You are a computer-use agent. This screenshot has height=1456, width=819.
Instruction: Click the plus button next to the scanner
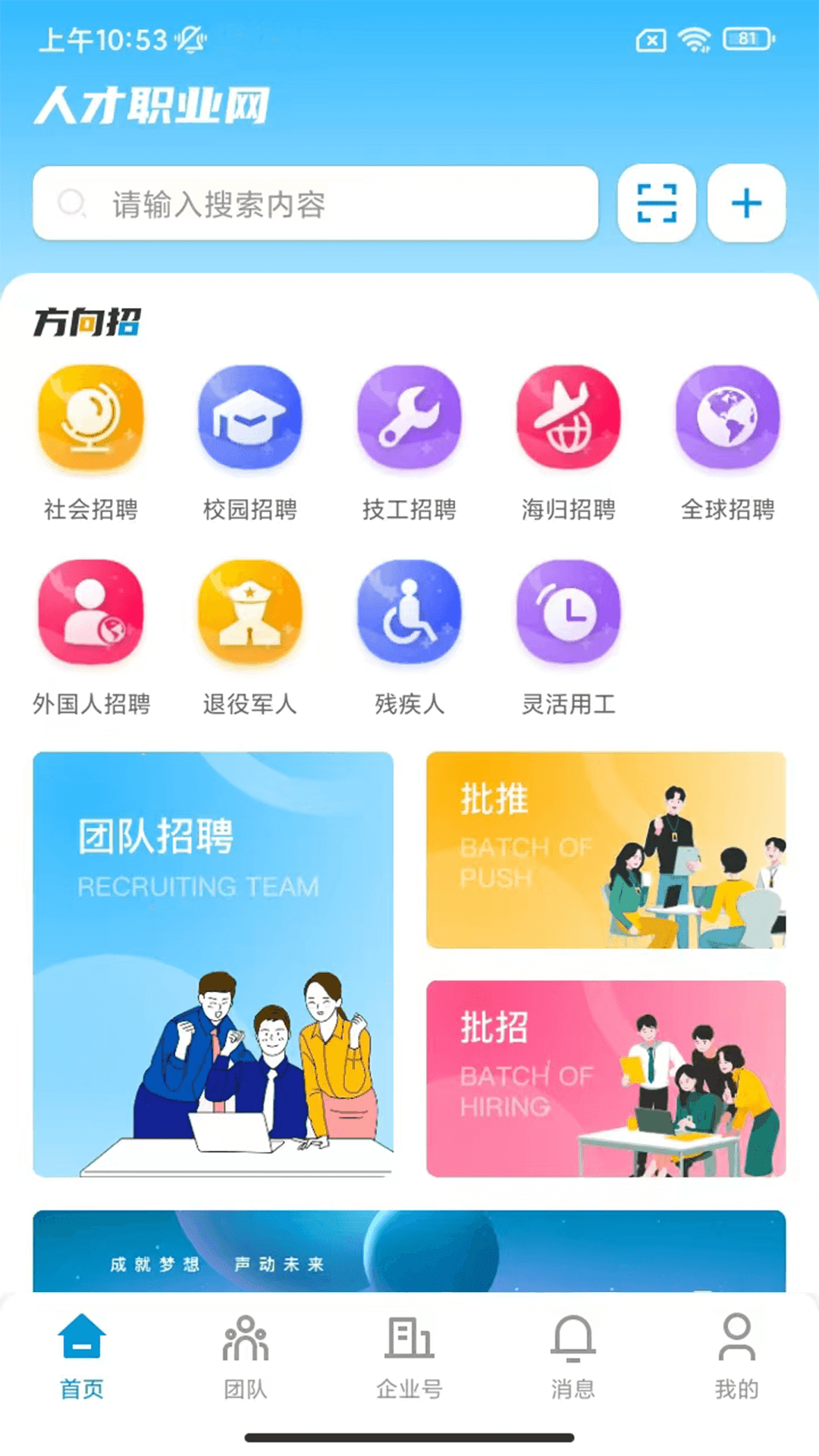[746, 203]
